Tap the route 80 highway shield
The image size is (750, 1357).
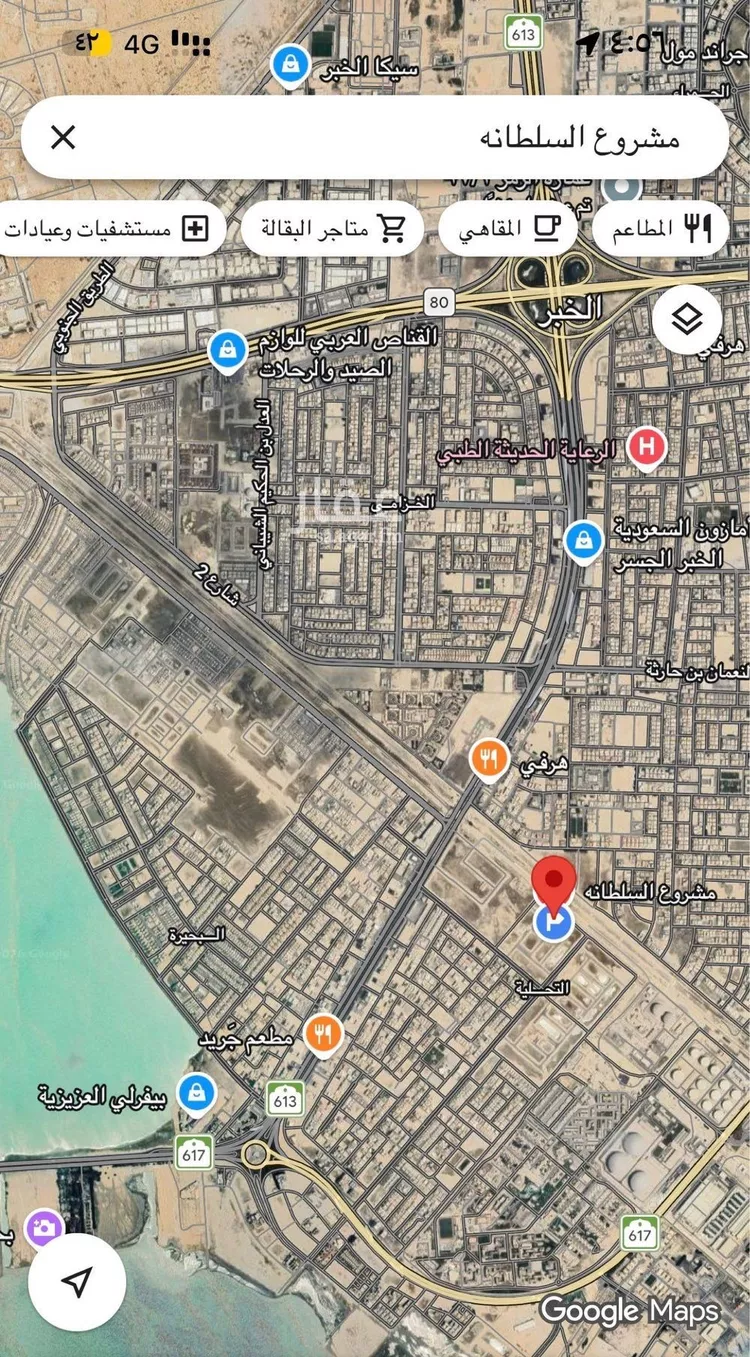(x=440, y=303)
